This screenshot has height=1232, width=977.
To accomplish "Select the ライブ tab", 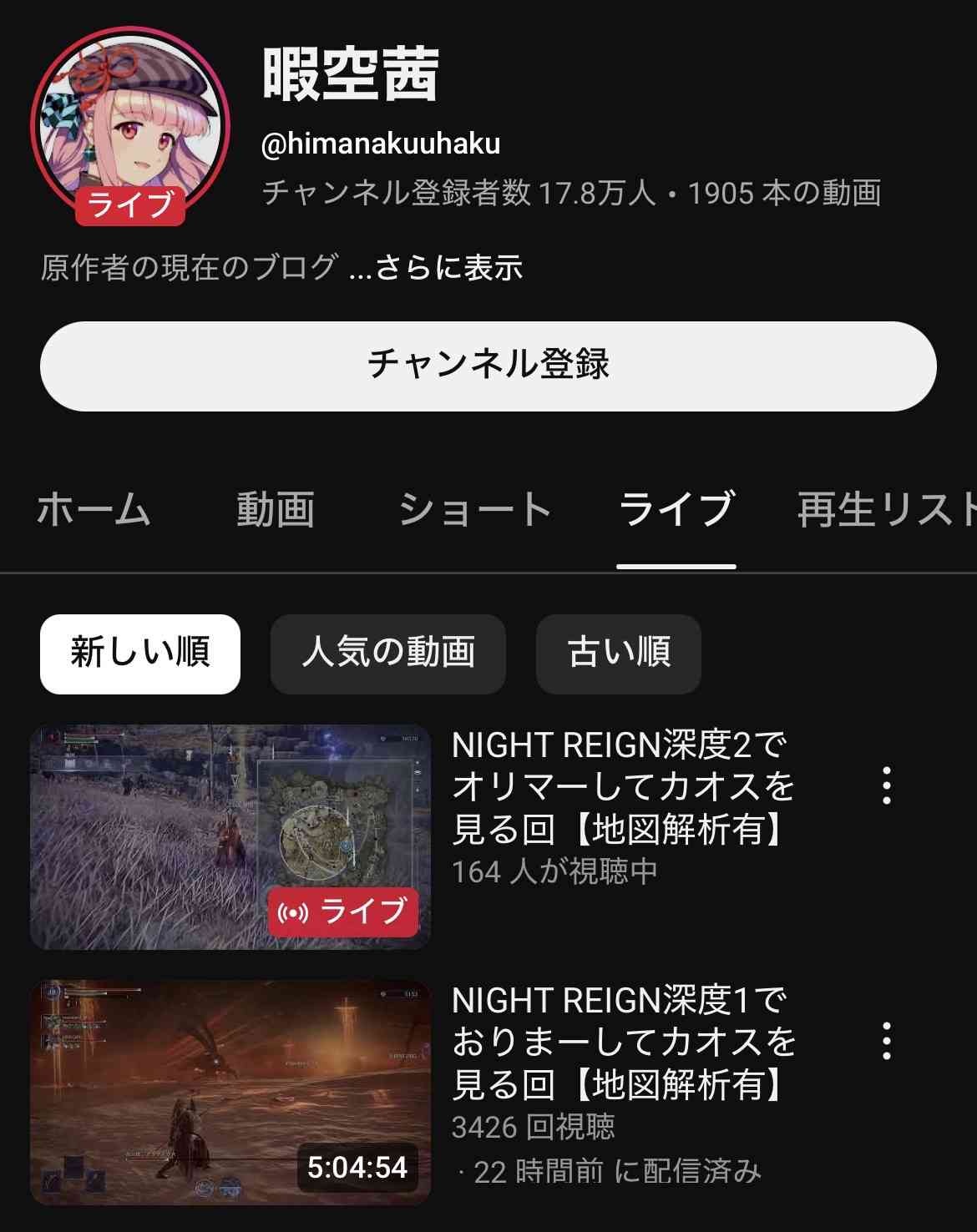I will [x=676, y=509].
